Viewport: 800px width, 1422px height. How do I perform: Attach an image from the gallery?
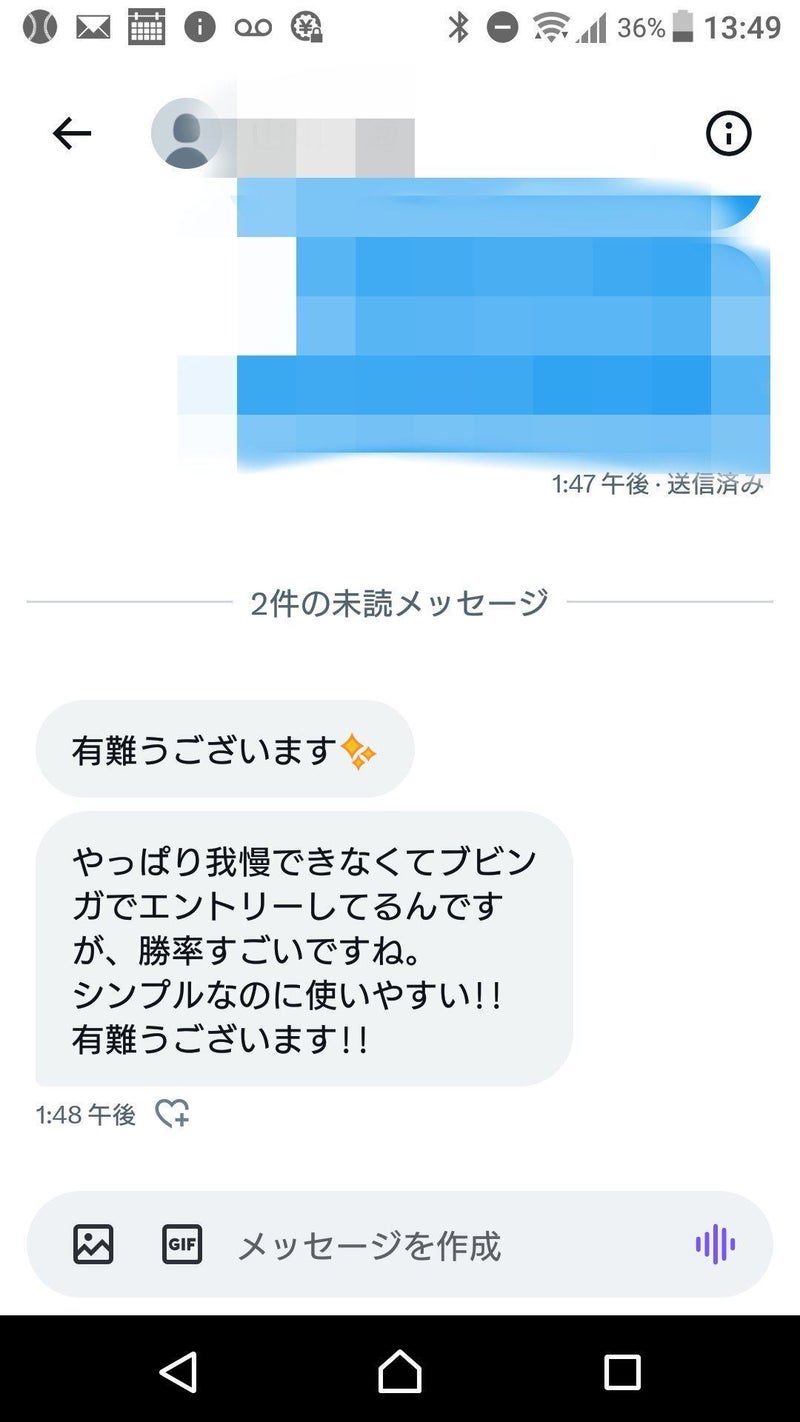click(93, 1245)
